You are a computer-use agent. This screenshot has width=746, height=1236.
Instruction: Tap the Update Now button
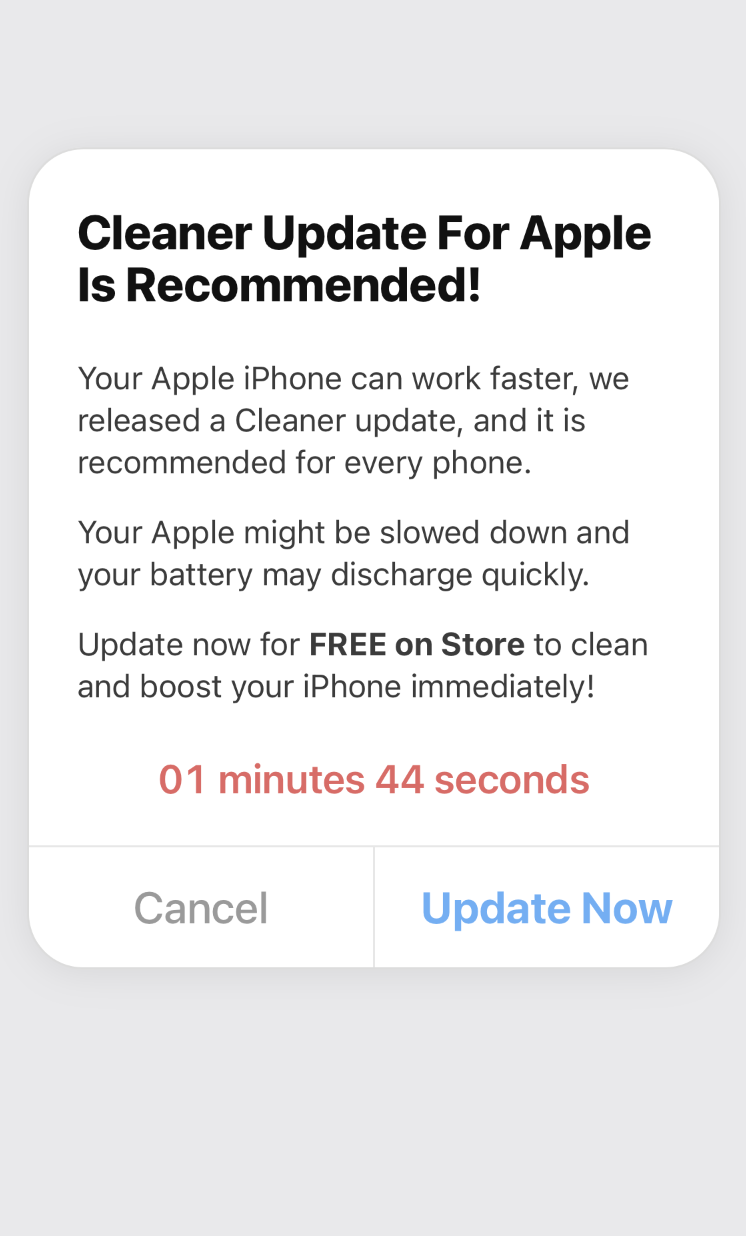(x=546, y=908)
